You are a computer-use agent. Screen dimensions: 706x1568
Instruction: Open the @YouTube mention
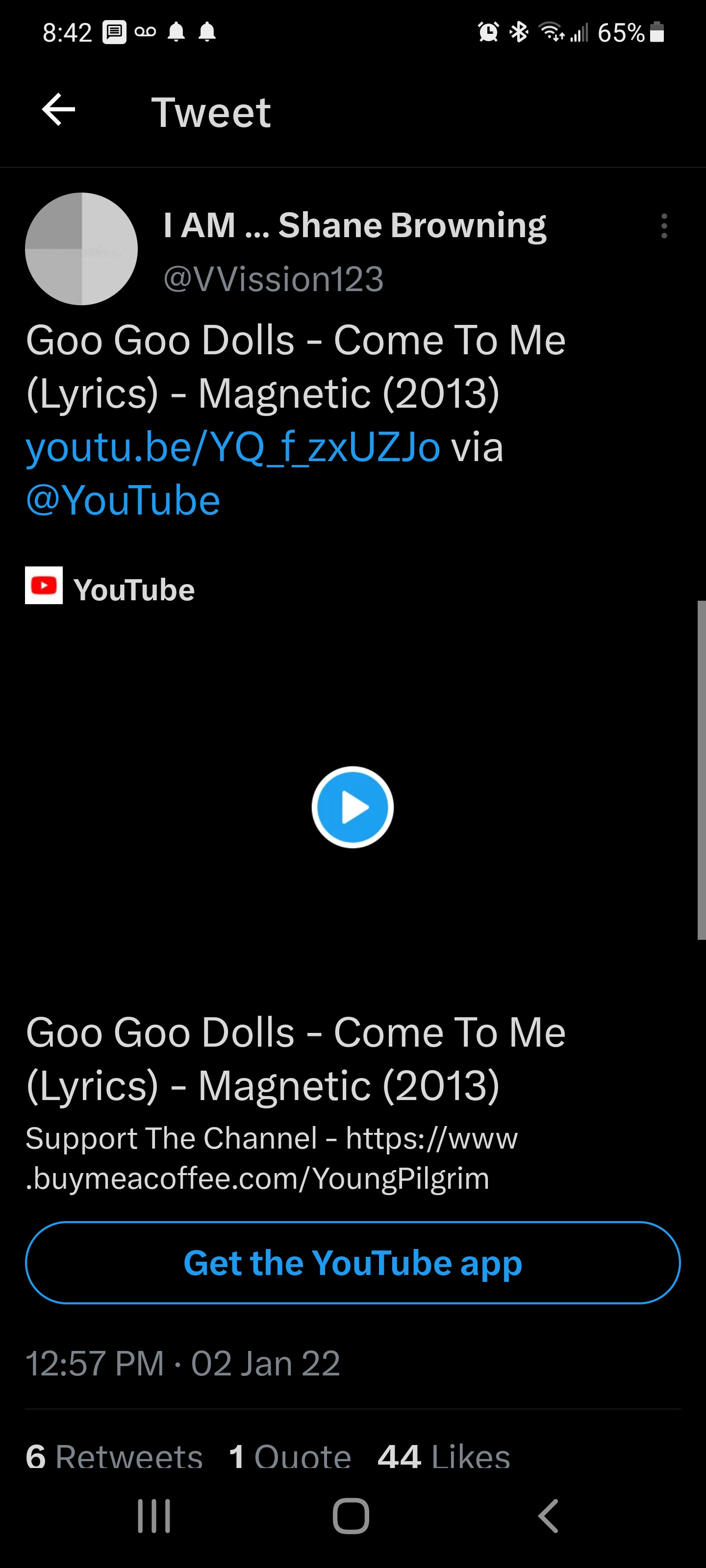click(123, 501)
